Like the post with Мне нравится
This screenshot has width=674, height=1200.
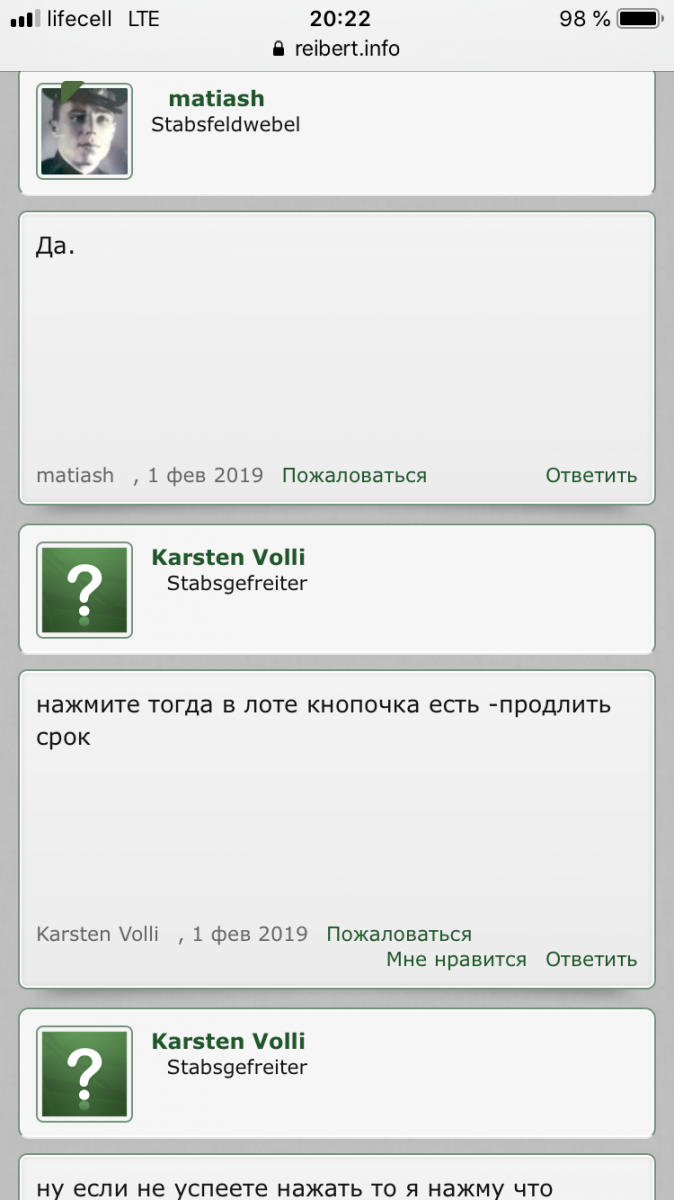pyautogui.click(x=456, y=960)
